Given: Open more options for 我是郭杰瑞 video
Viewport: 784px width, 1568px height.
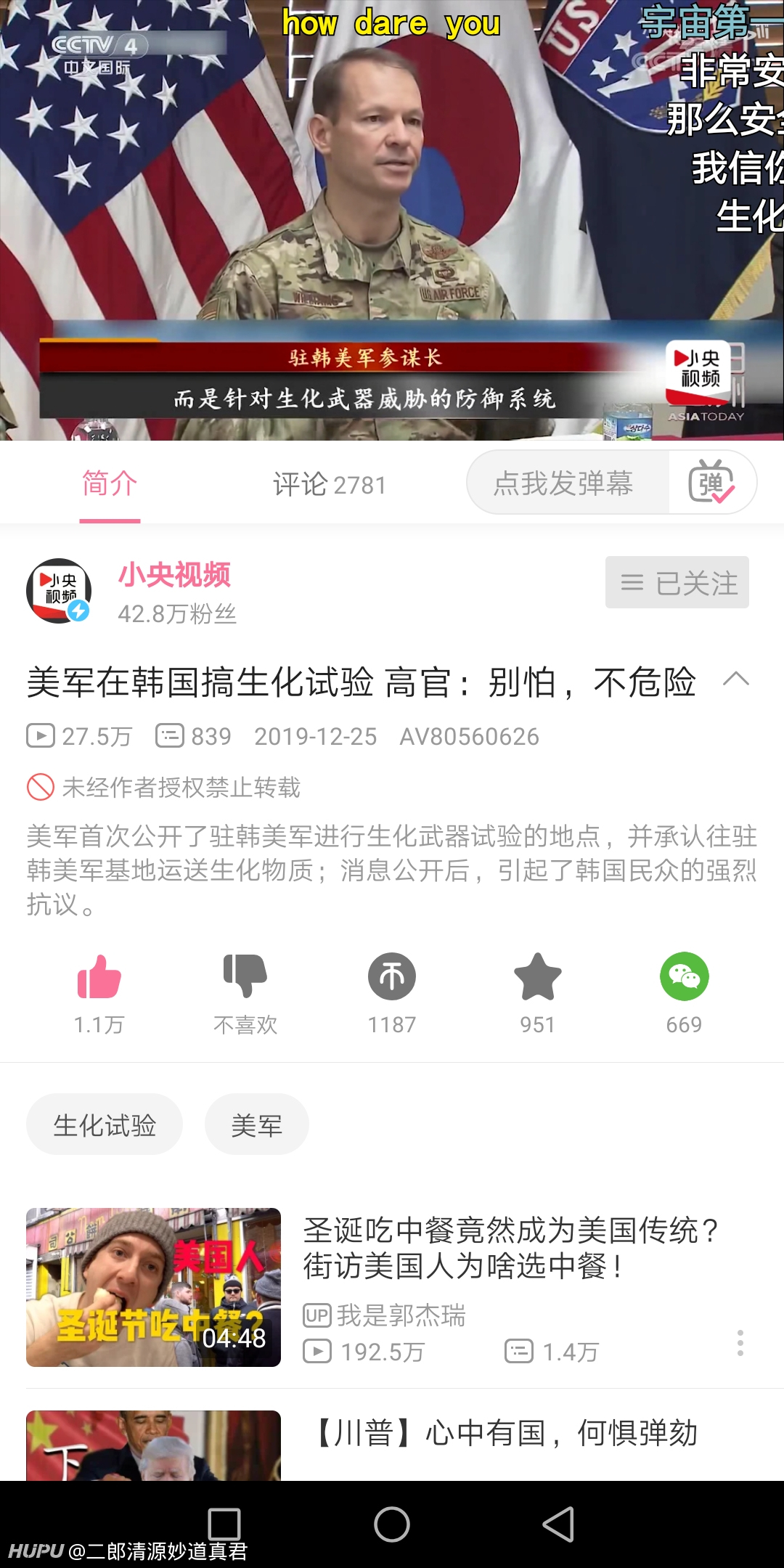Looking at the screenshot, I should pyautogui.click(x=740, y=1344).
